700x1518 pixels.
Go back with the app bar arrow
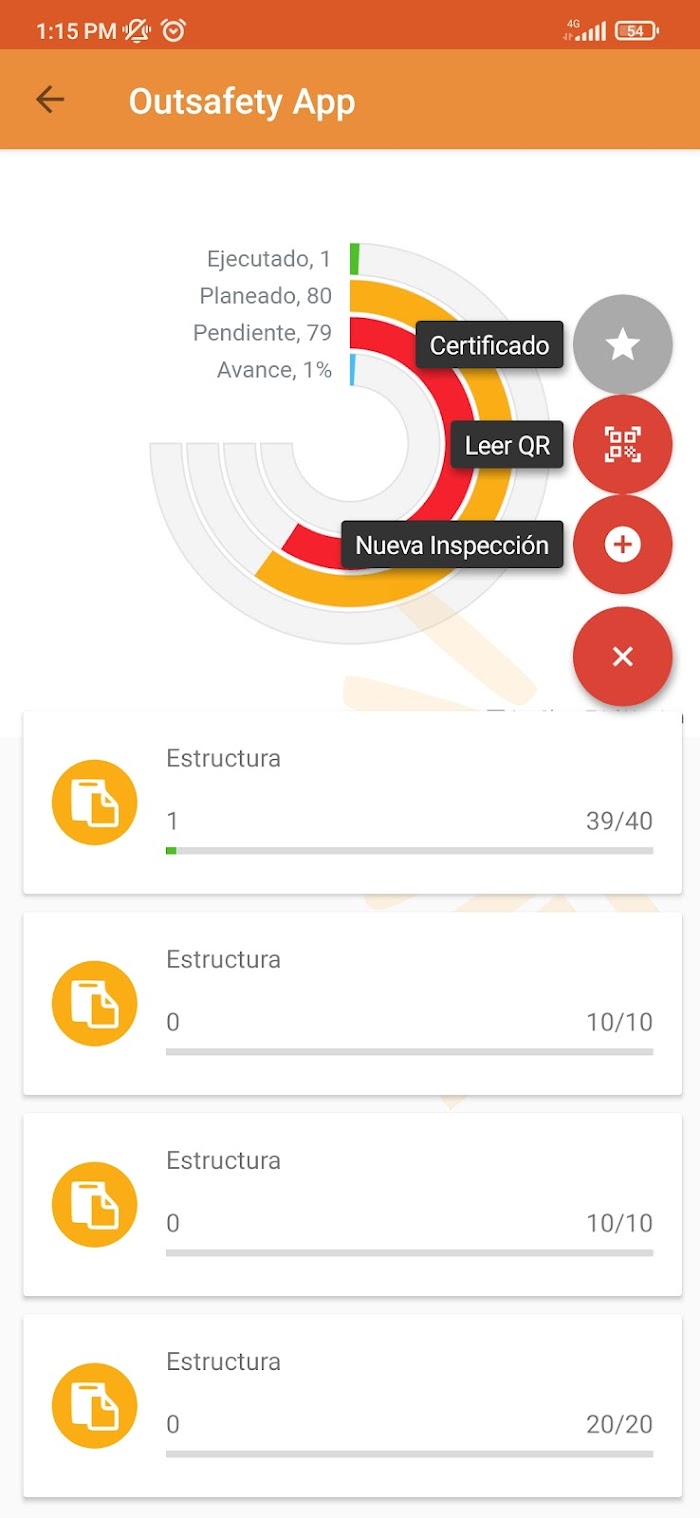click(50, 100)
